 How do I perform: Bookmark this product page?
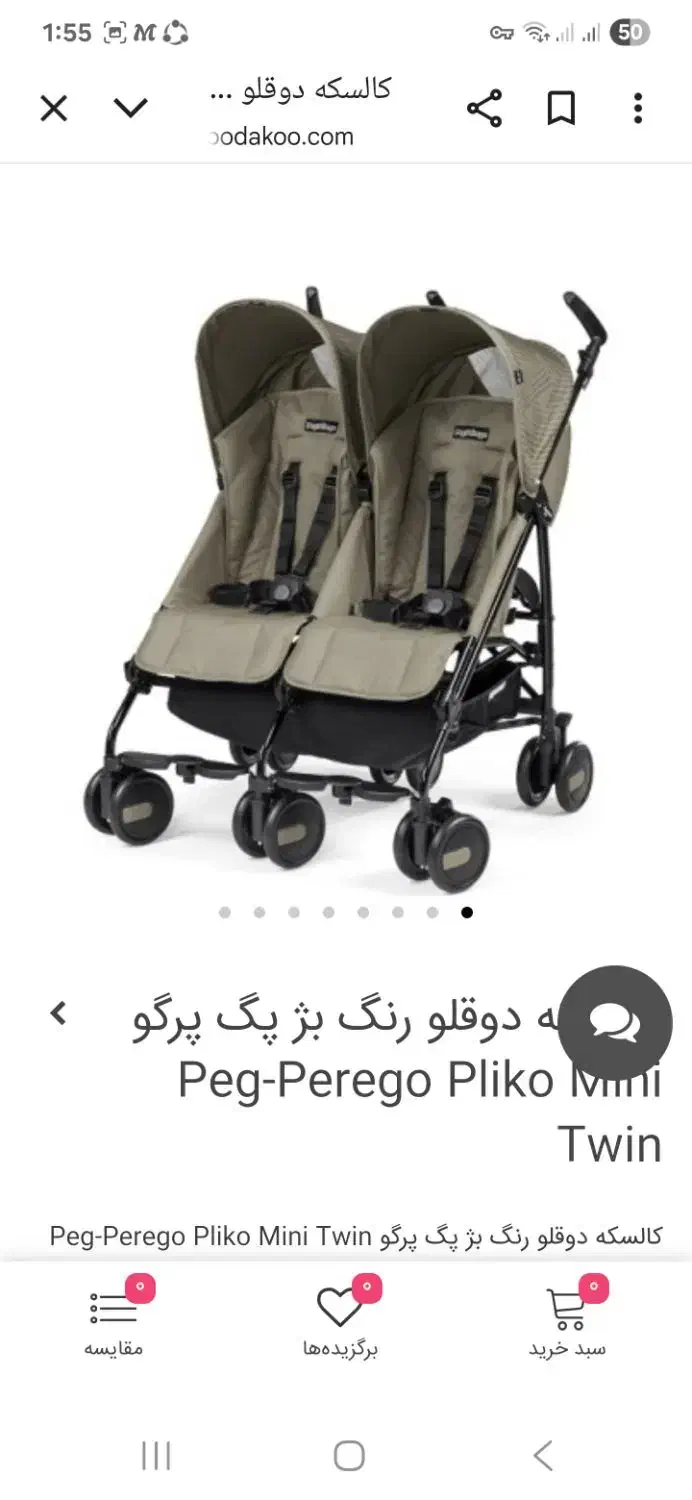coord(561,108)
